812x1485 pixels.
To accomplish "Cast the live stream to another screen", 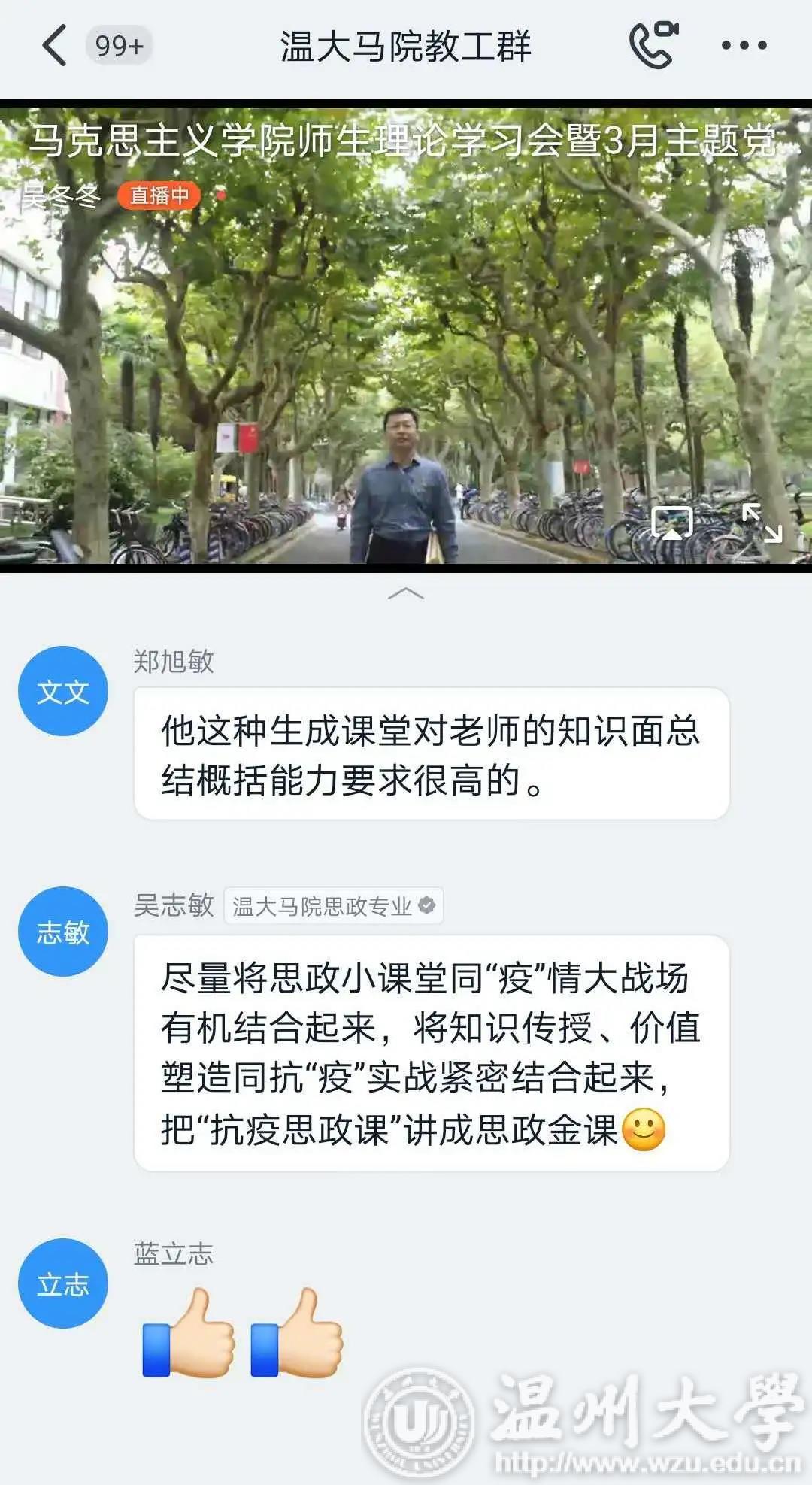I will (x=671, y=523).
